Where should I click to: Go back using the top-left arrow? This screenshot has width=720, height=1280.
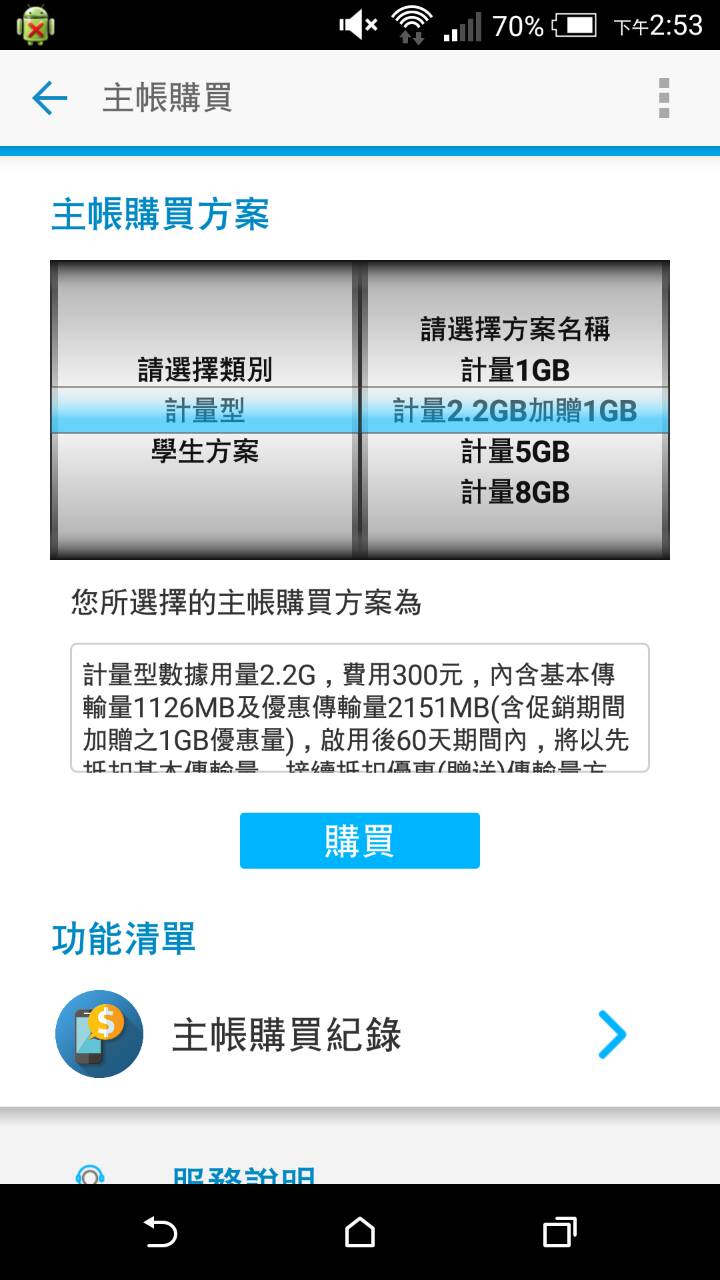(49, 98)
